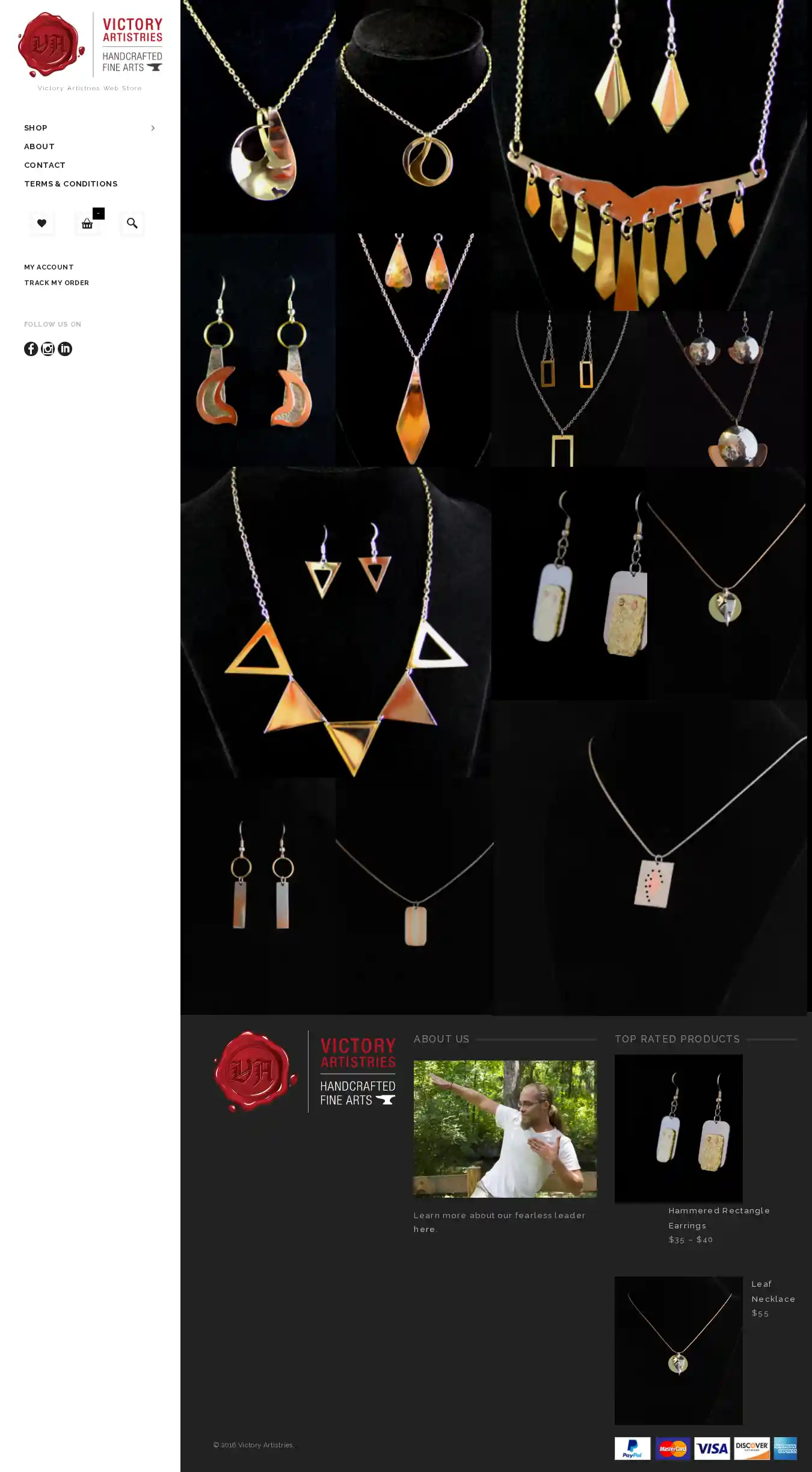This screenshot has width=812, height=1472.
Task: Open the Leaf Necklace top rated product
Action: click(x=773, y=1291)
